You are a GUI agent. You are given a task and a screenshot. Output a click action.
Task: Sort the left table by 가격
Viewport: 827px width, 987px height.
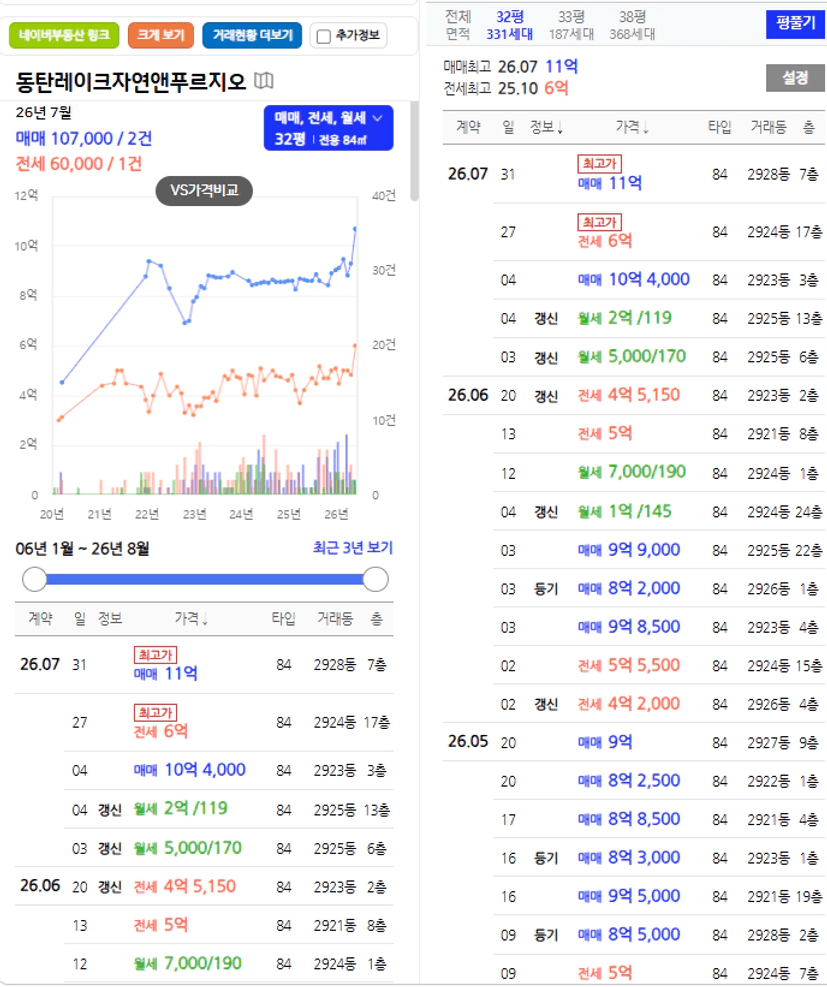[191, 619]
